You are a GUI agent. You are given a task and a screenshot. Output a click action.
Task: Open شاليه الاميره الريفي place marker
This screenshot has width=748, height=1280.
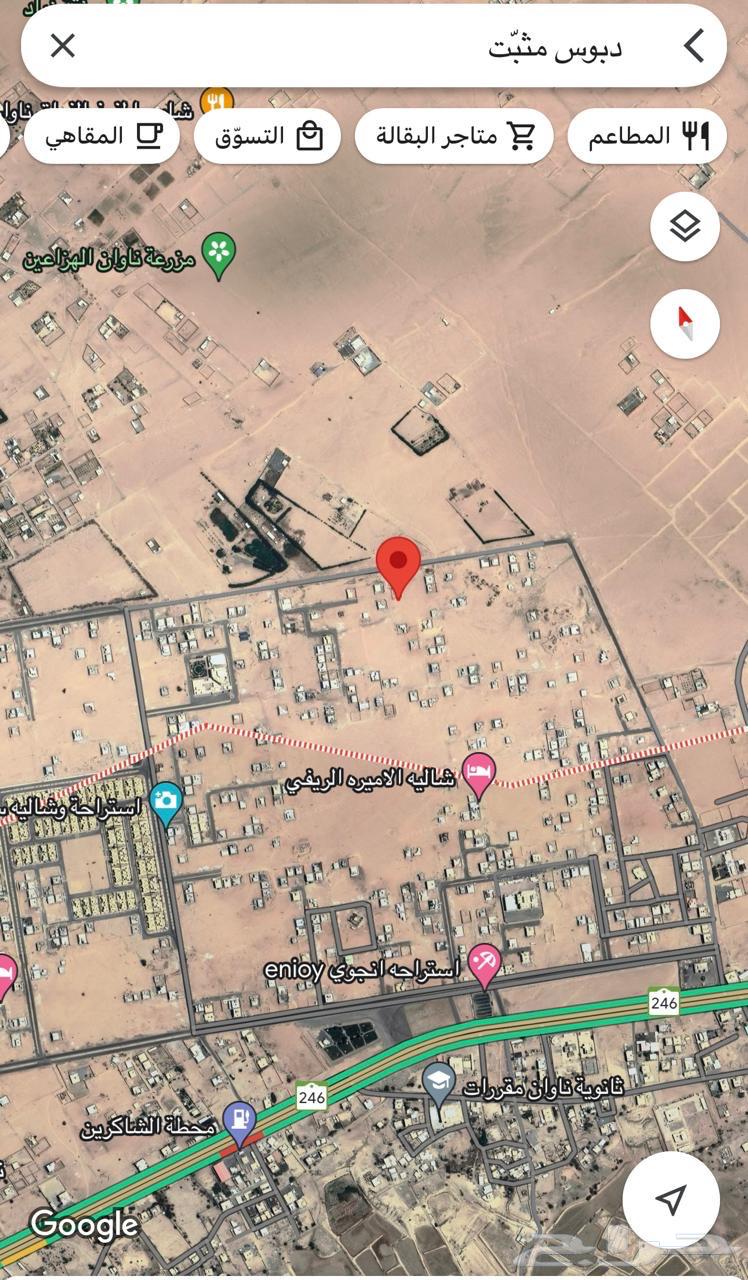(479, 773)
